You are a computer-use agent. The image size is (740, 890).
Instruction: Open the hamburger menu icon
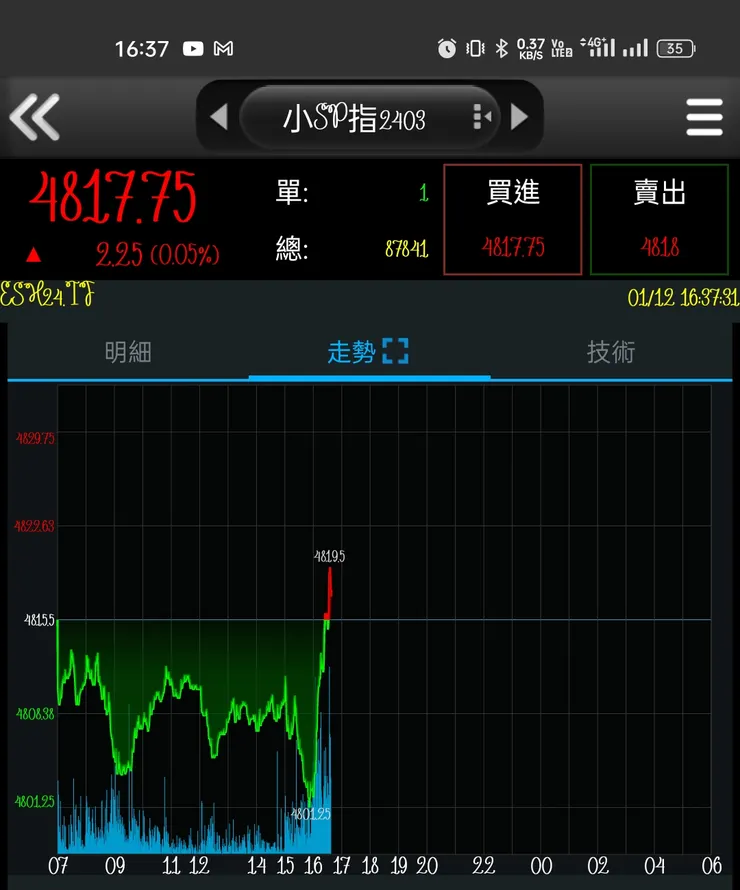point(705,117)
